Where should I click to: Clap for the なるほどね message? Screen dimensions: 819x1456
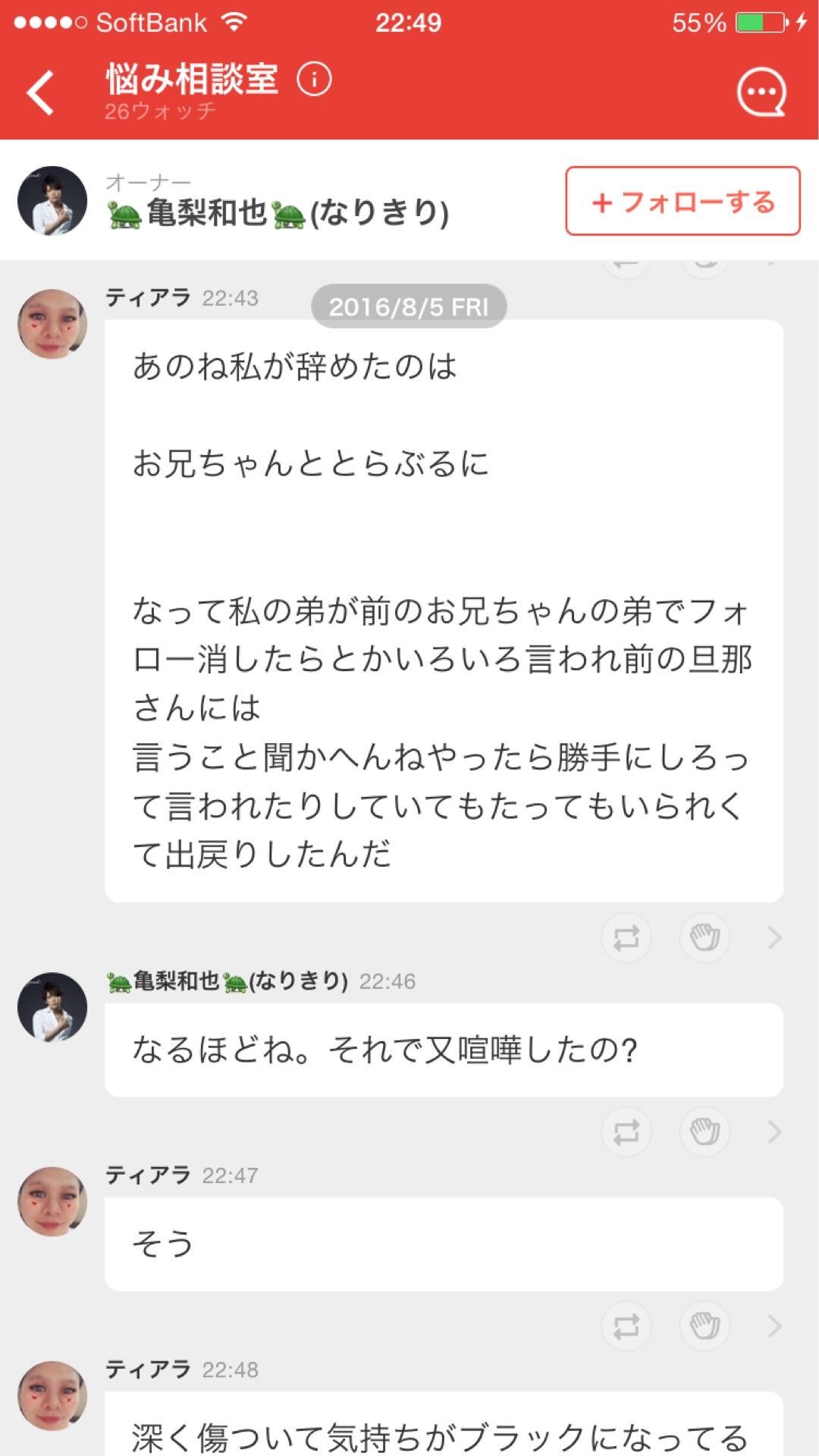coord(705,1130)
